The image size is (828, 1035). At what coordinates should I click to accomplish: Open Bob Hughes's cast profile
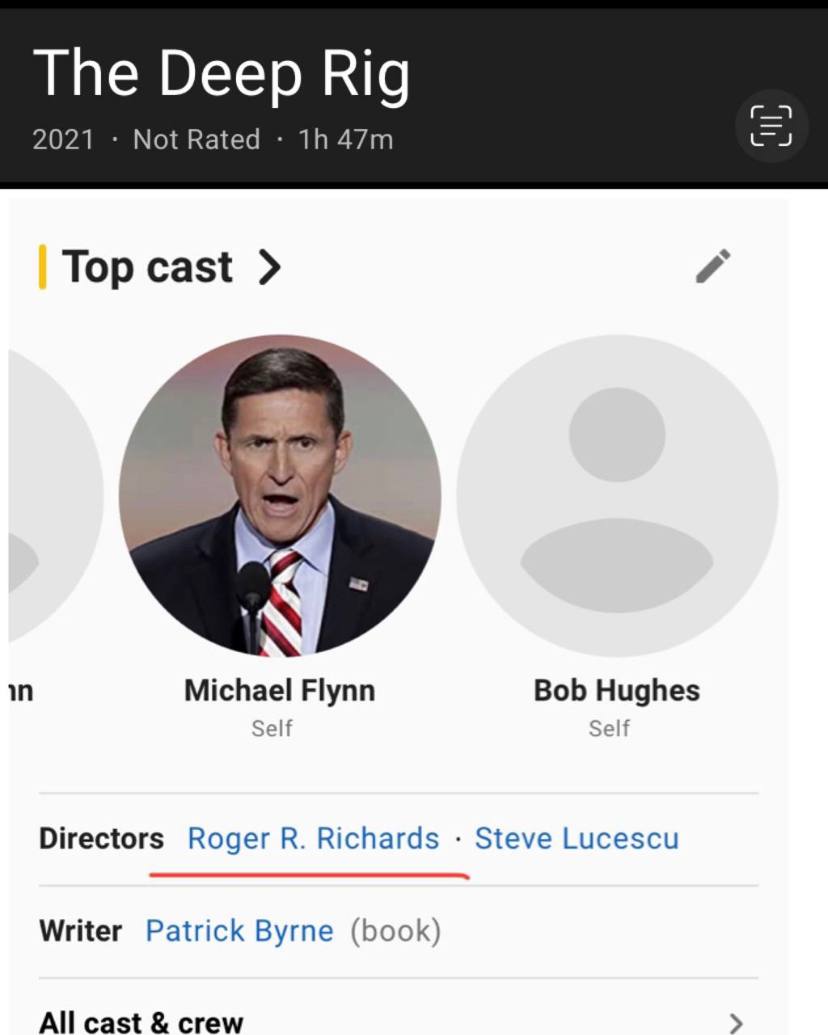click(x=617, y=496)
